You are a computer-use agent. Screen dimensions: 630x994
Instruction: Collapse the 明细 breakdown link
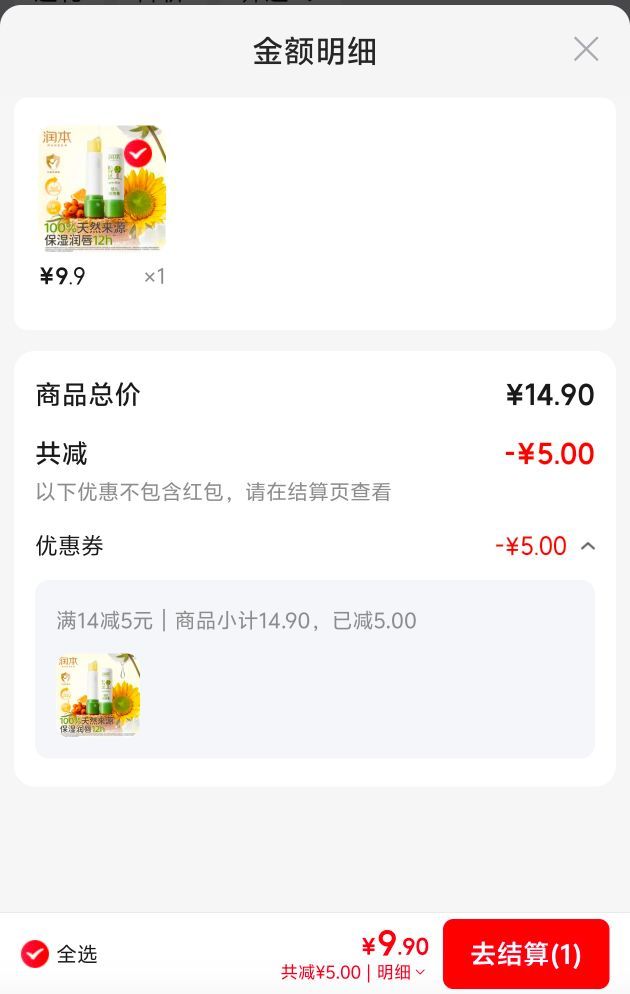(x=401, y=972)
